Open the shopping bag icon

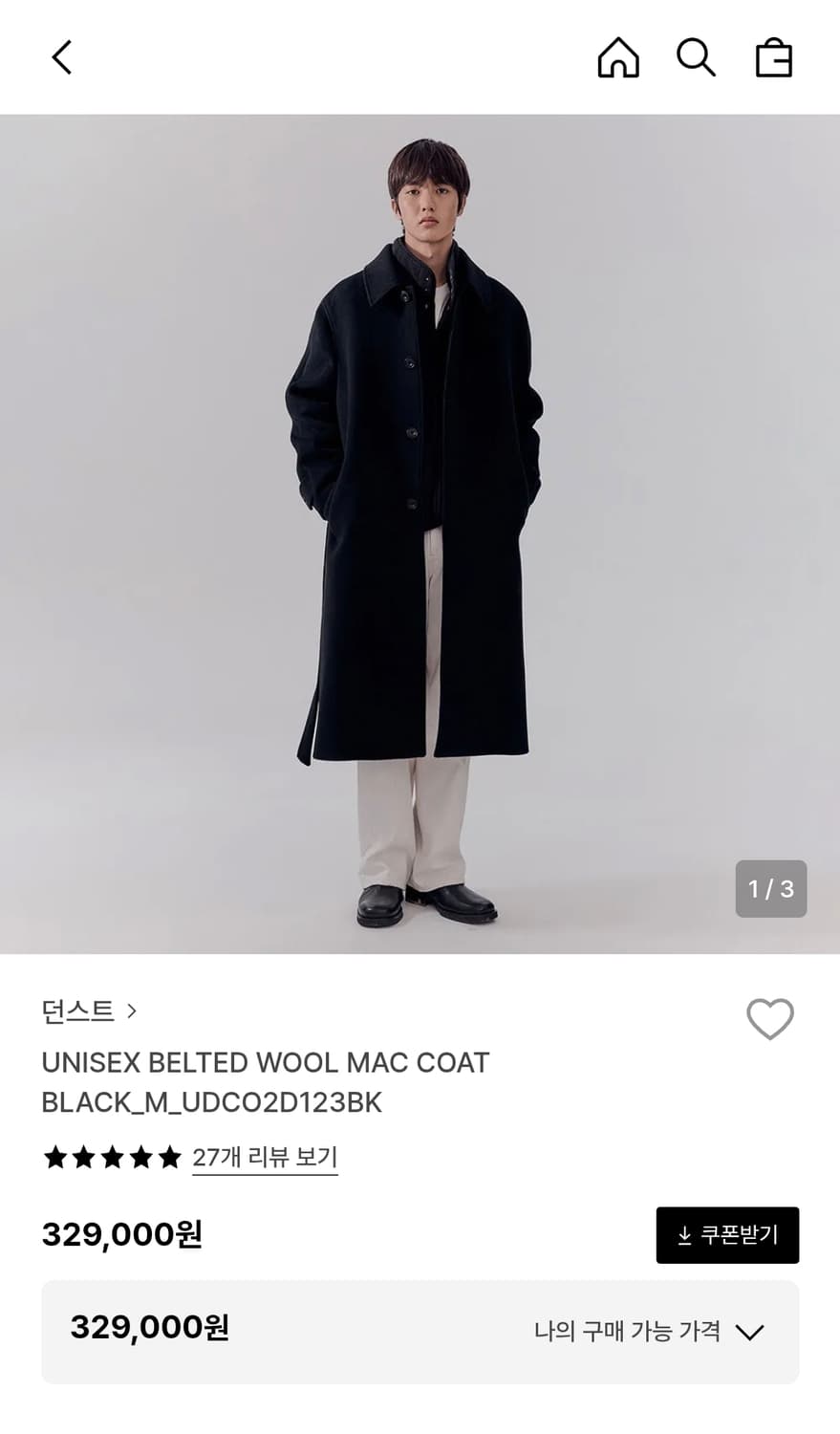774,56
